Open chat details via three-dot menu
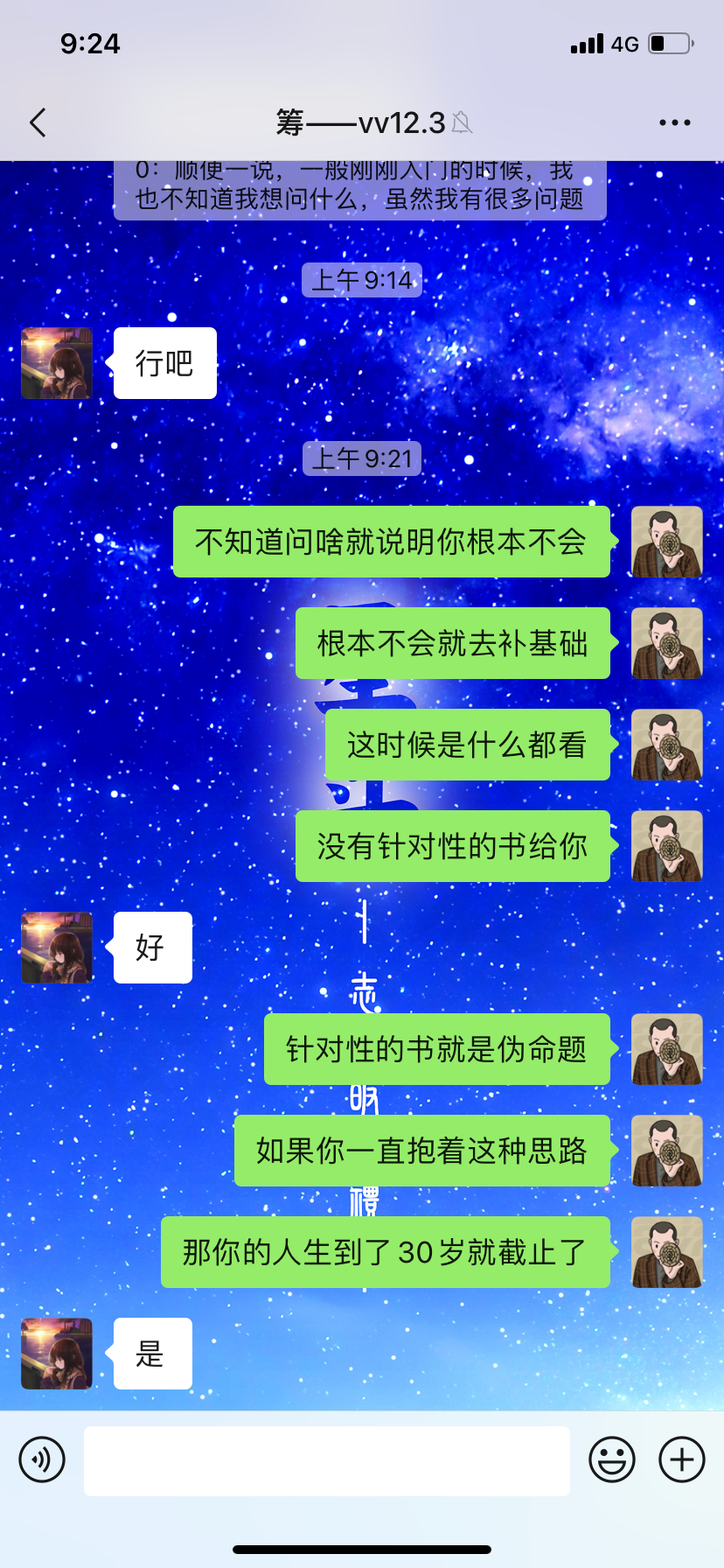 point(675,123)
